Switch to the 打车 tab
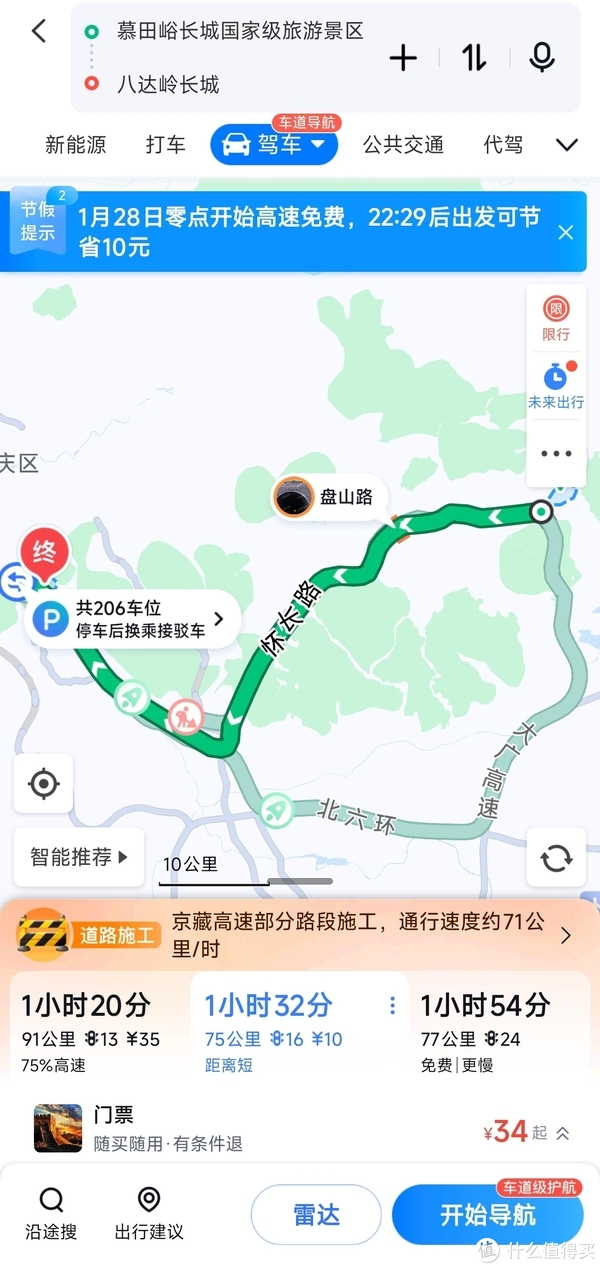The width and height of the screenshot is (600, 1268). pyautogui.click(x=165, y=145)
